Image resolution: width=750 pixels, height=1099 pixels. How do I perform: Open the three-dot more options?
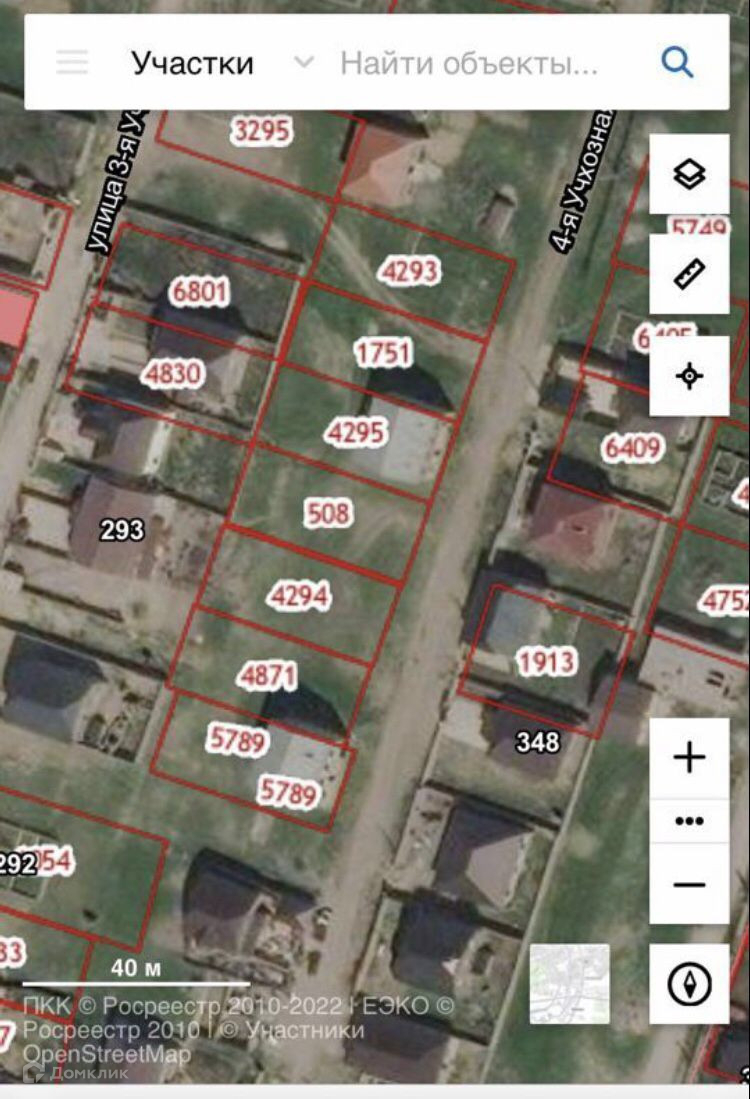(689, 821)
